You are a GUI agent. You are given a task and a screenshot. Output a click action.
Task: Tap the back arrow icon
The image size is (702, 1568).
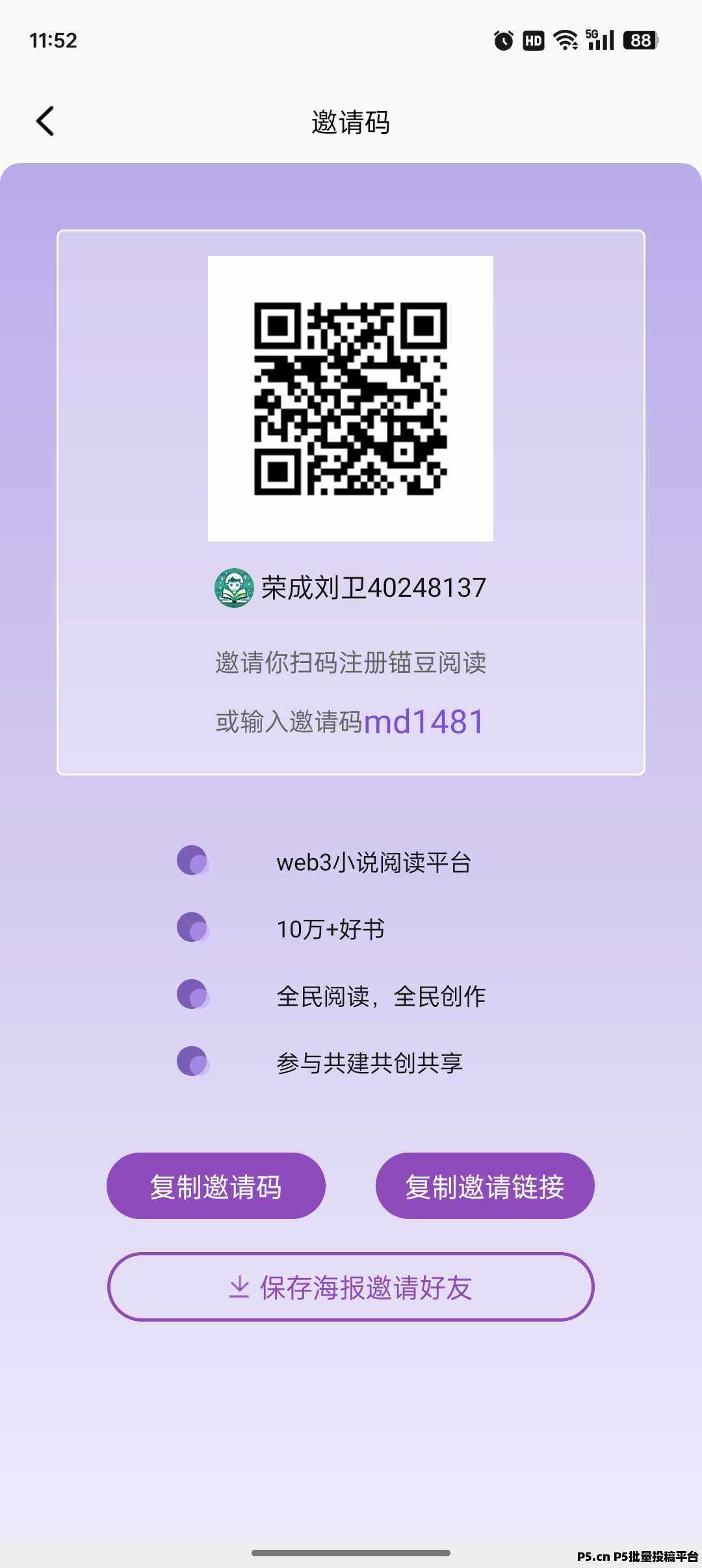pos(44,121)
